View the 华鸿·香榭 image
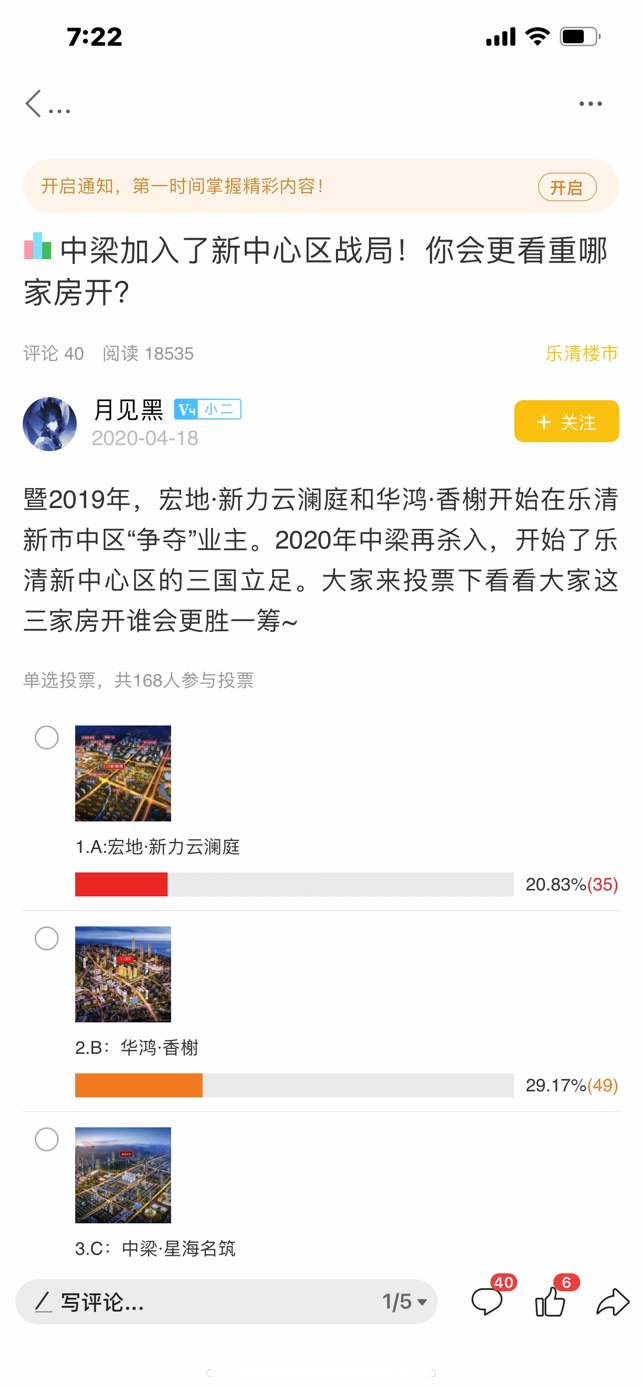 (x=123, y=975)
